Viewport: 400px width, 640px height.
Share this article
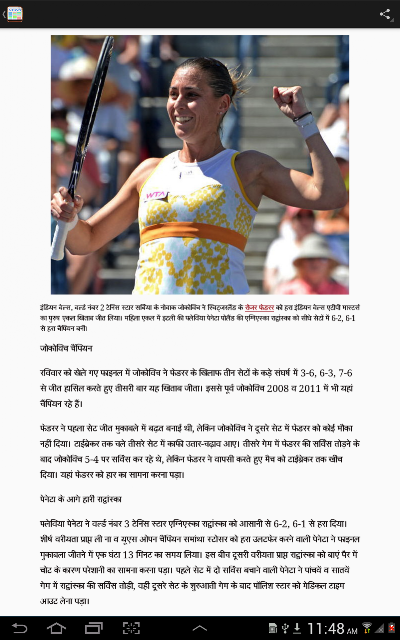(x=385, y=14)
